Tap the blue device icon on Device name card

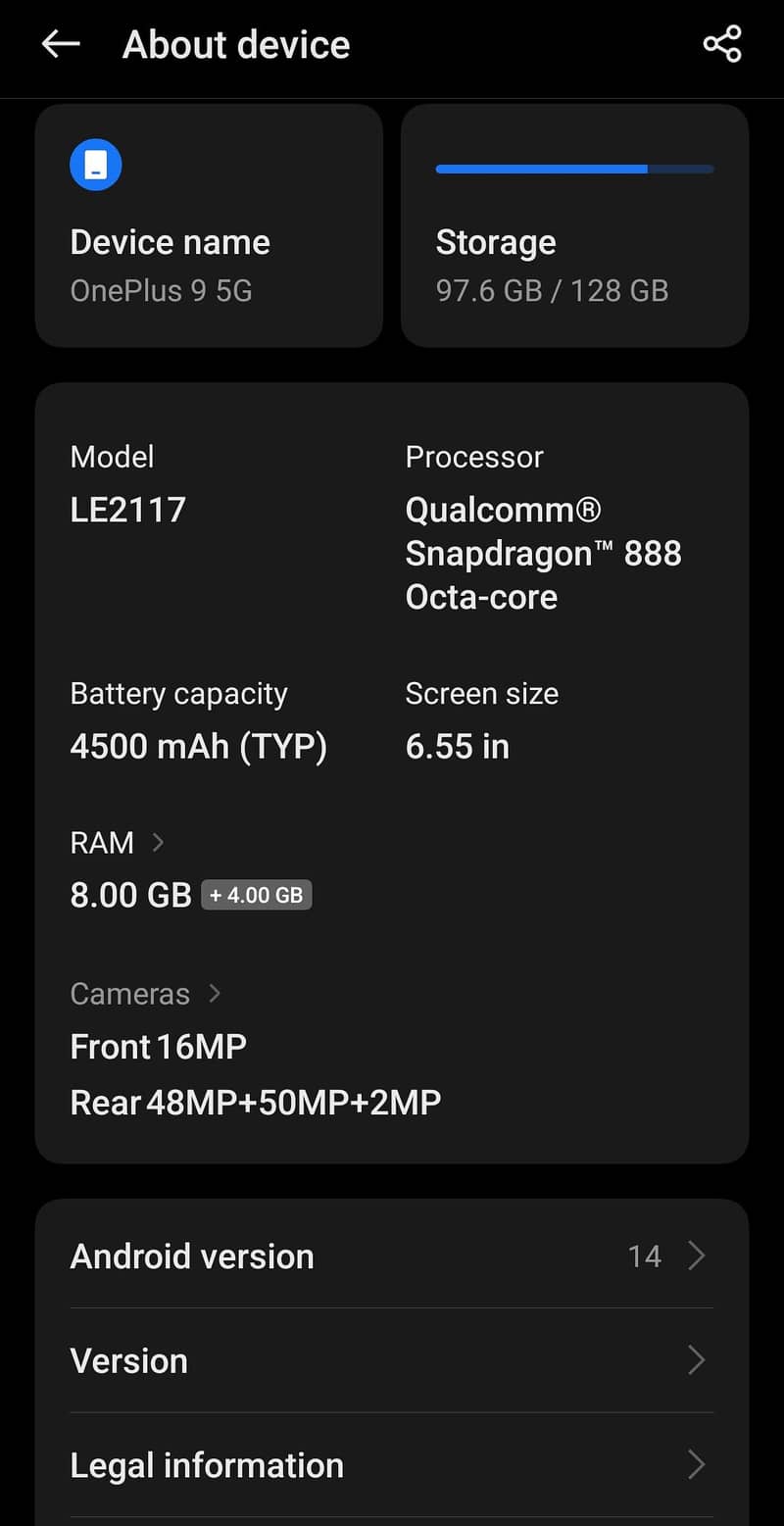(95, 165)
